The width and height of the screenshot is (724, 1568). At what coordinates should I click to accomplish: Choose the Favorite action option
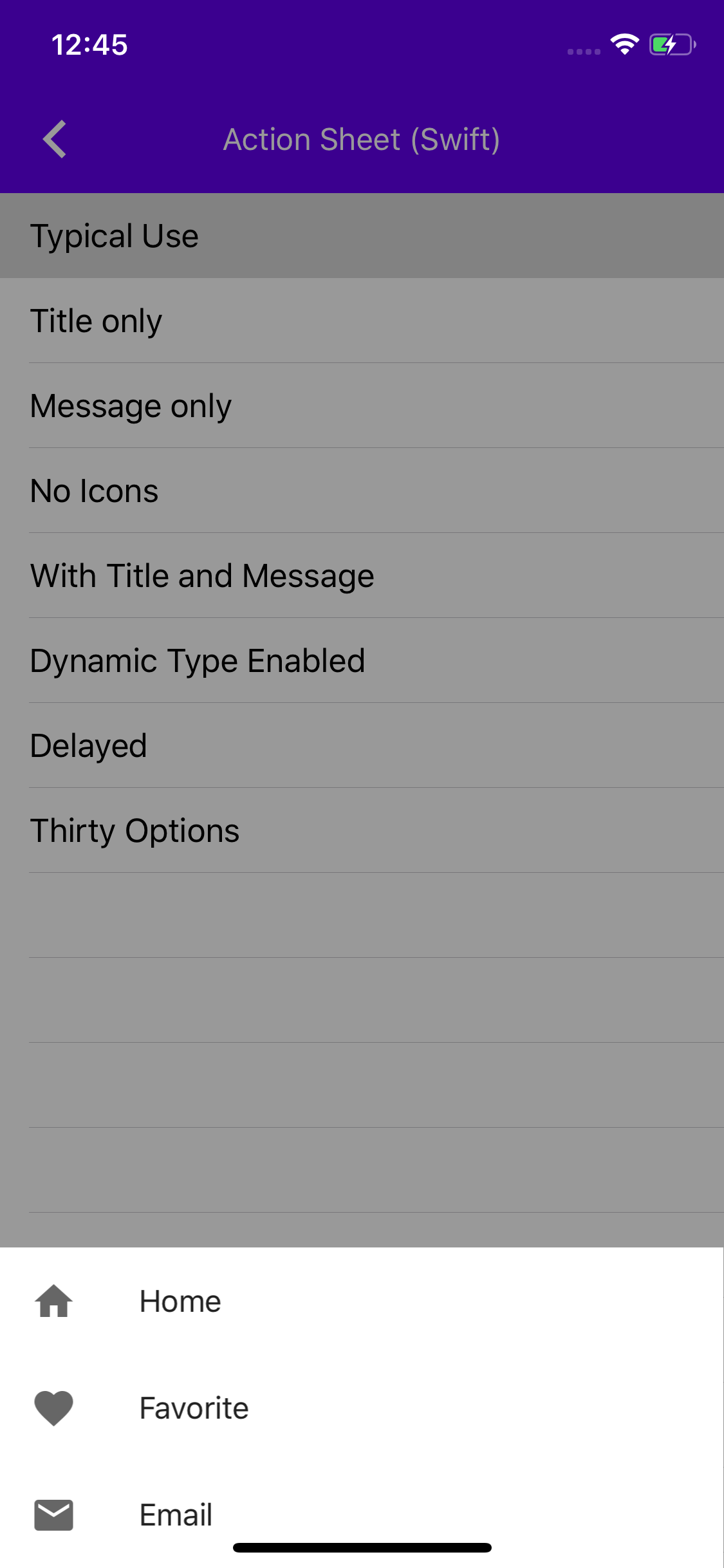[x=194, y=1407]
